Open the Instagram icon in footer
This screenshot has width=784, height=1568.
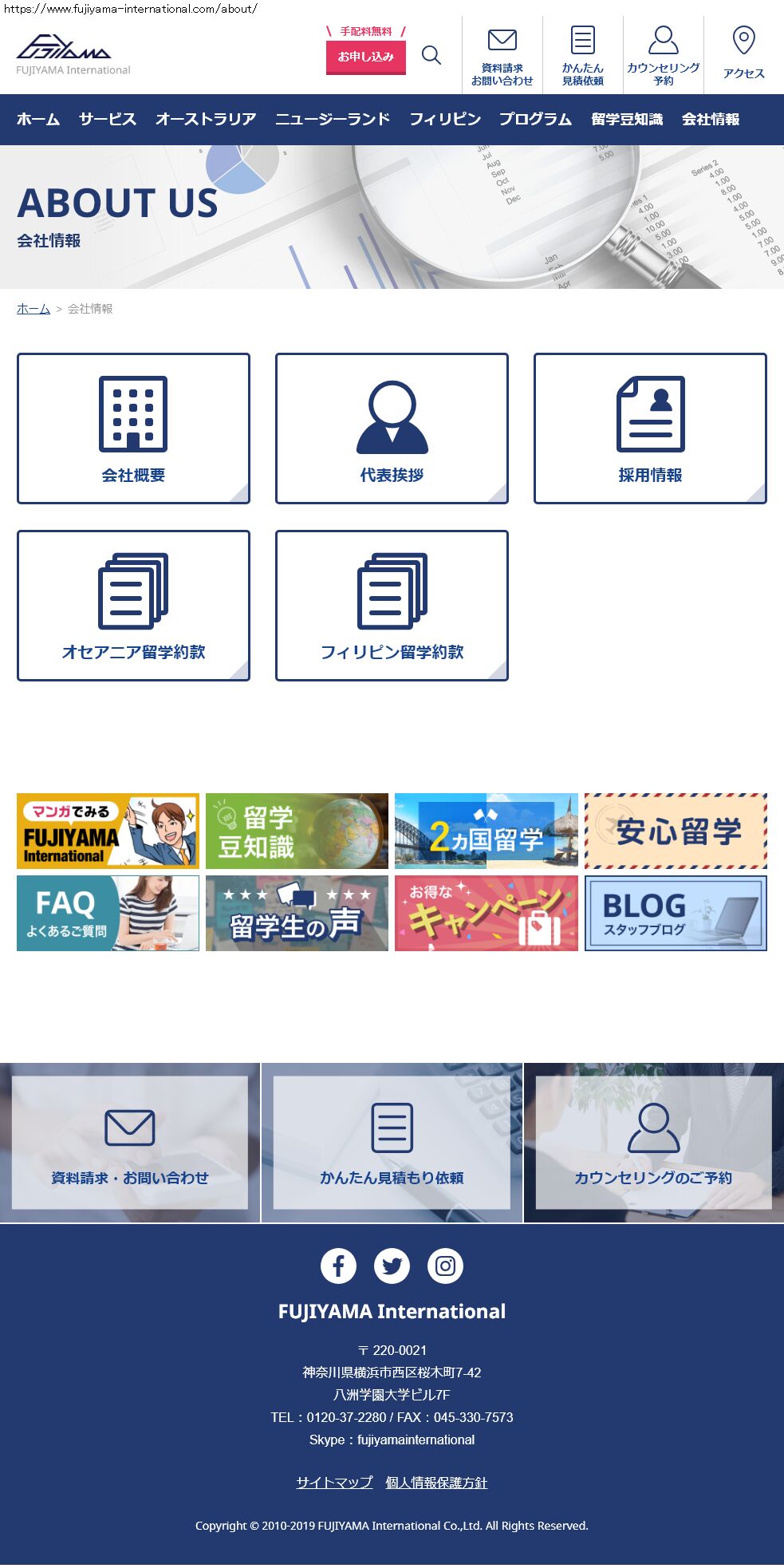(x=445, y=1266)
